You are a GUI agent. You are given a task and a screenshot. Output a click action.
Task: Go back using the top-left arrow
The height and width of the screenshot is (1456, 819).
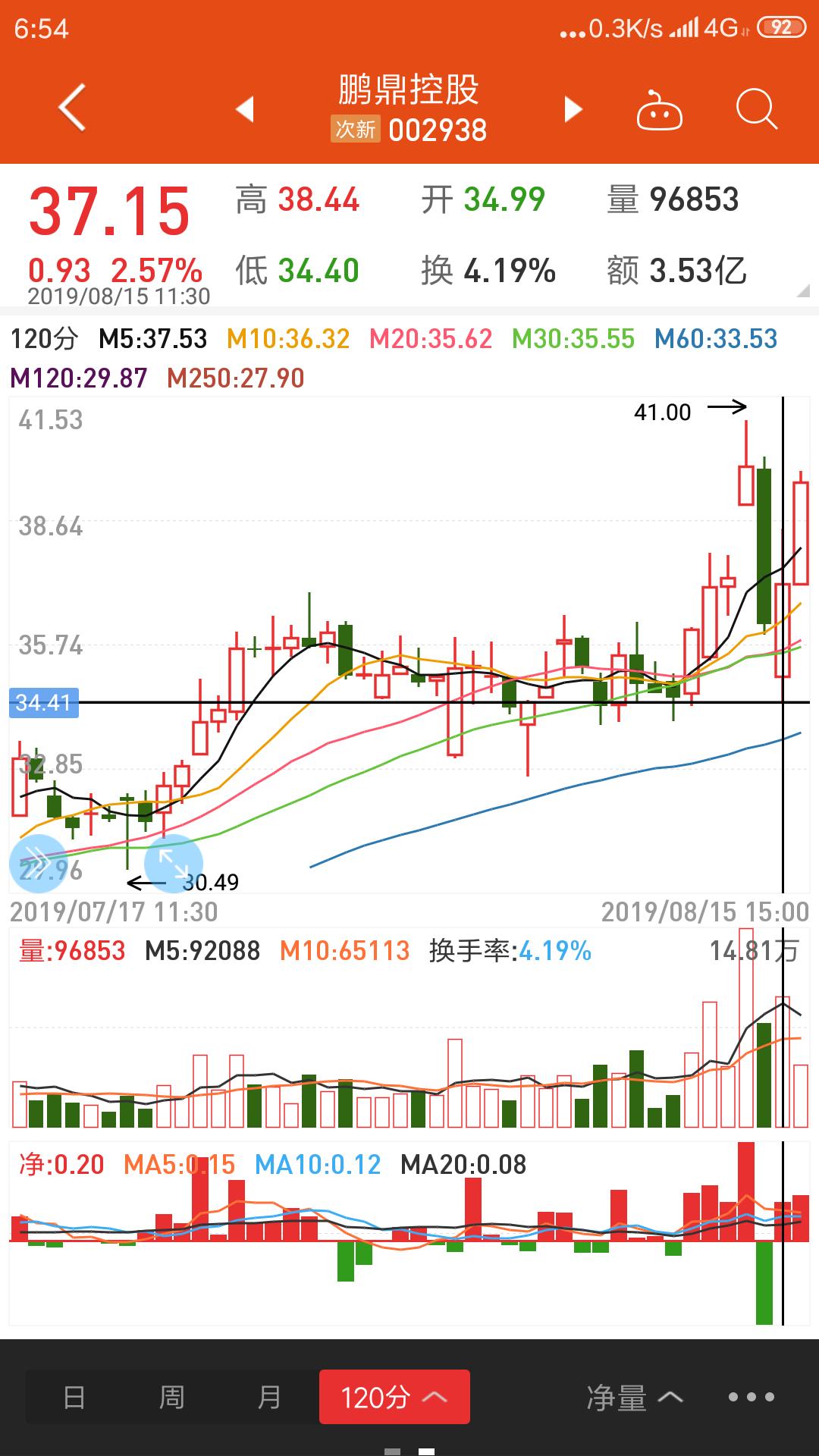[72, 108]
